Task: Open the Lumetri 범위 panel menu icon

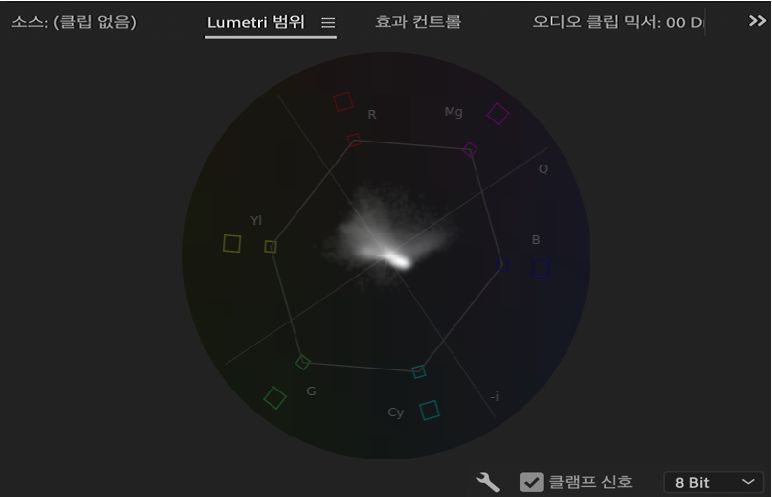Action: pos(328,23)
